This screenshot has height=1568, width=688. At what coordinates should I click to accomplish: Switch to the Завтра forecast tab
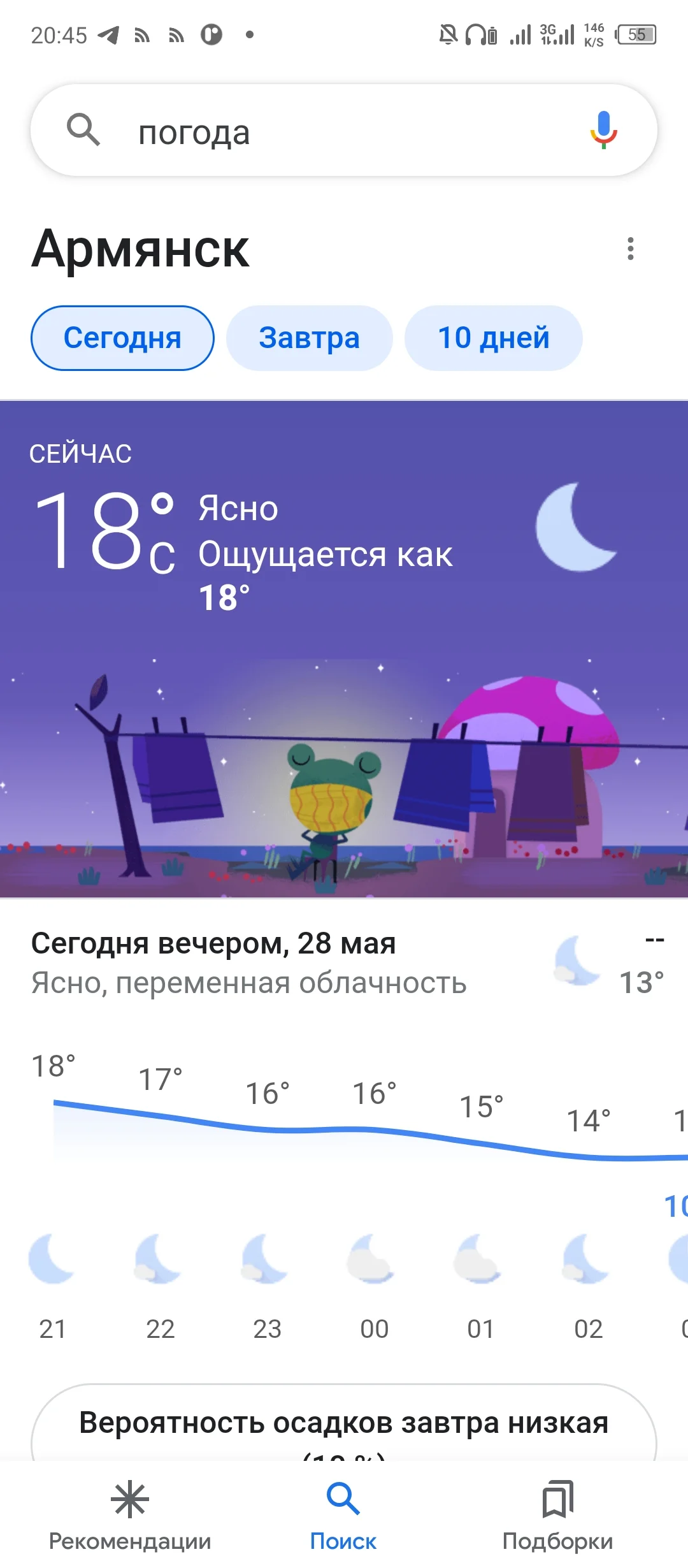tap(310, 338)
